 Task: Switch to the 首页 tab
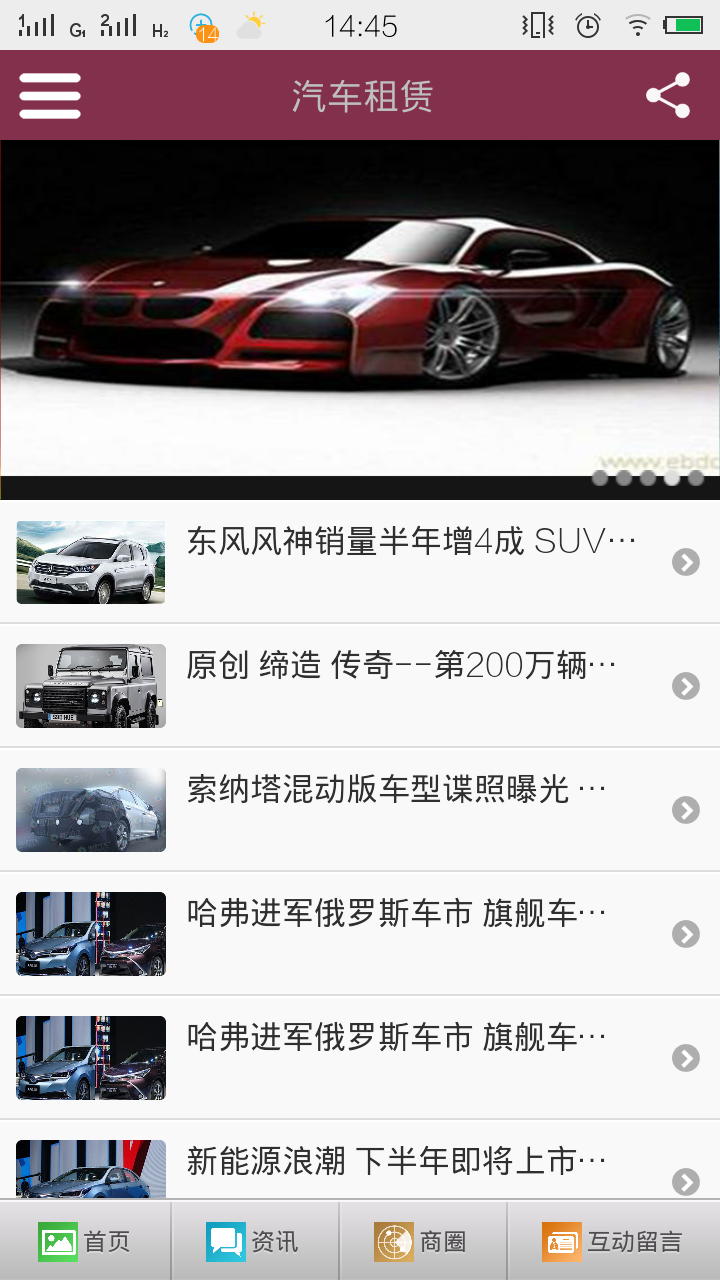[85, 1242]
